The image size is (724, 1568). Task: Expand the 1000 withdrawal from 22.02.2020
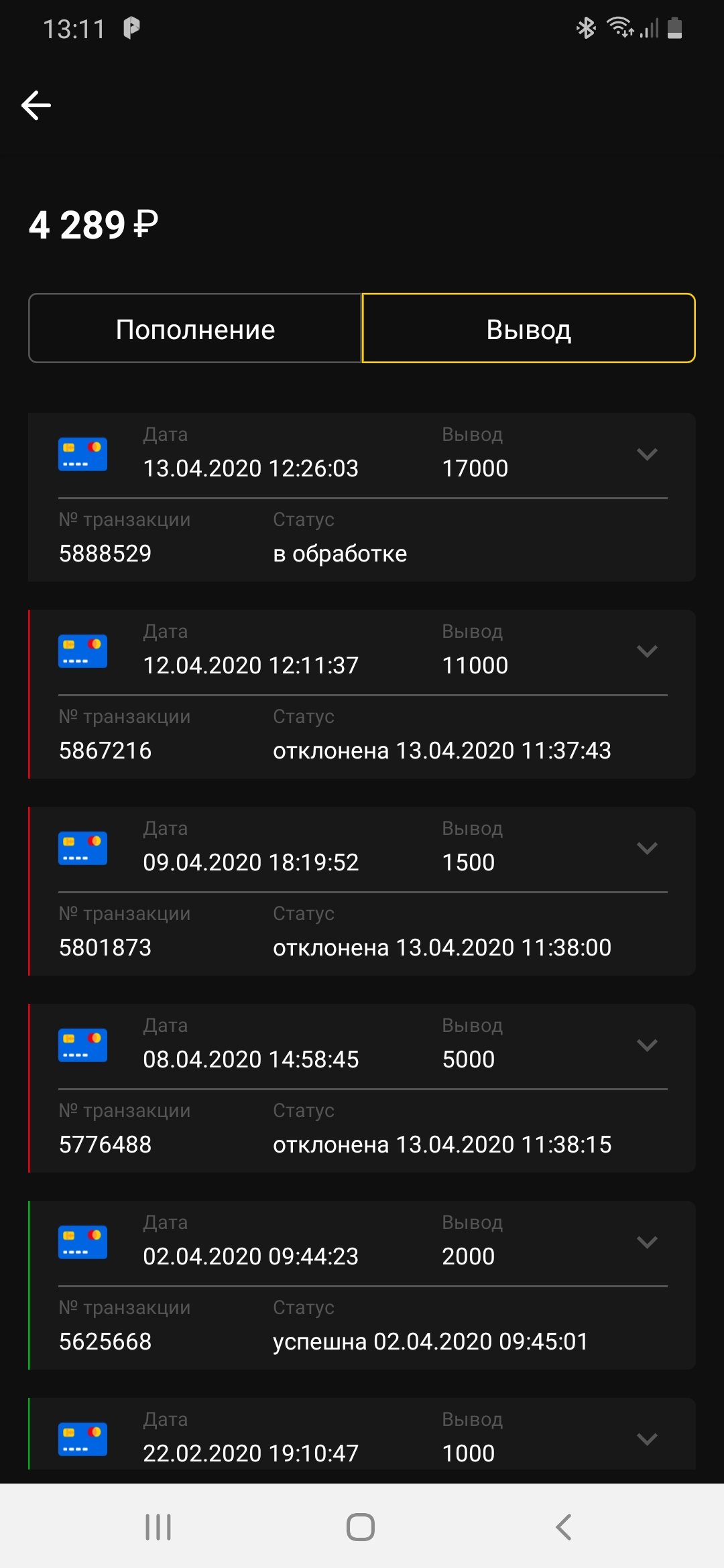coord(647,1439)
